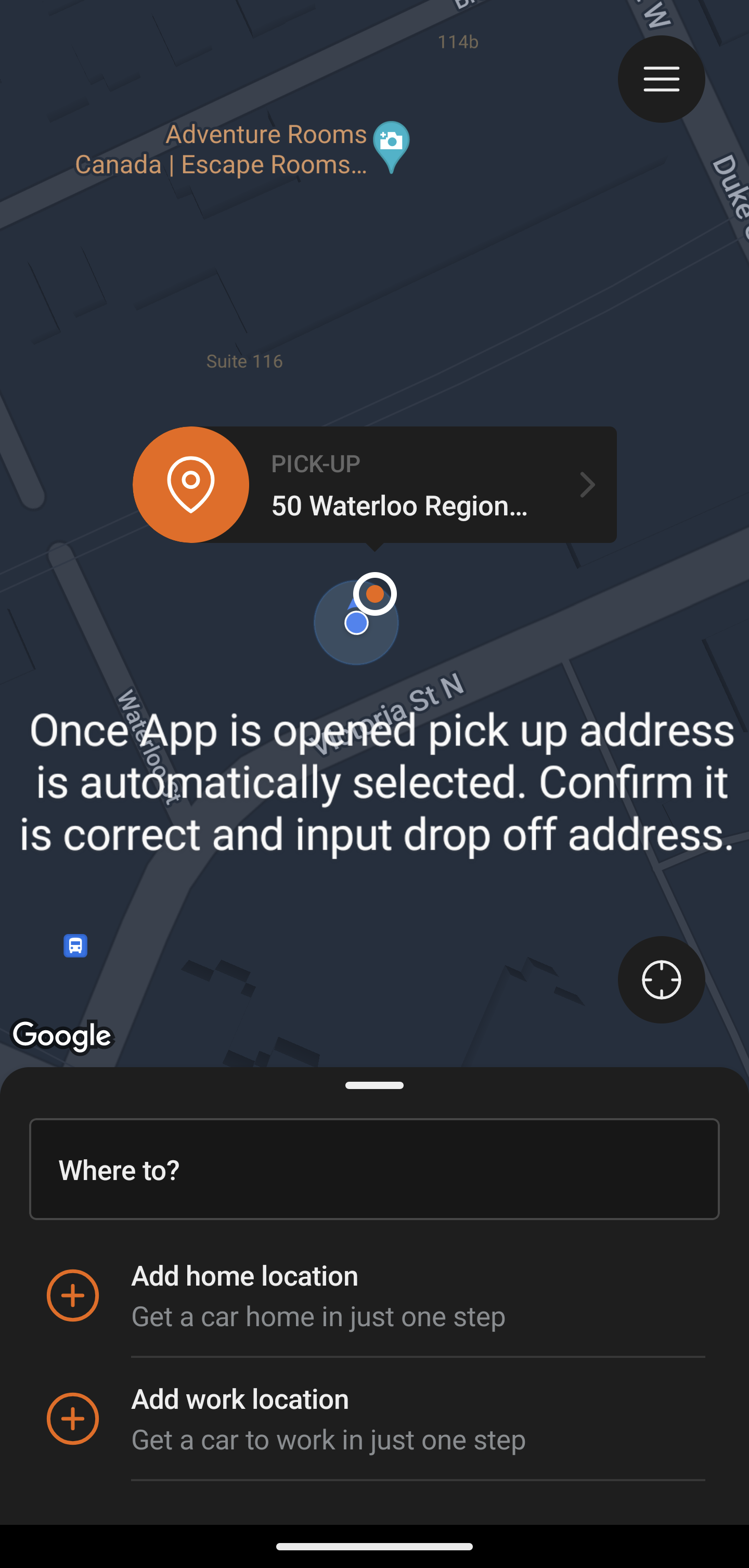Open the hamburger menu

point(661,79)
